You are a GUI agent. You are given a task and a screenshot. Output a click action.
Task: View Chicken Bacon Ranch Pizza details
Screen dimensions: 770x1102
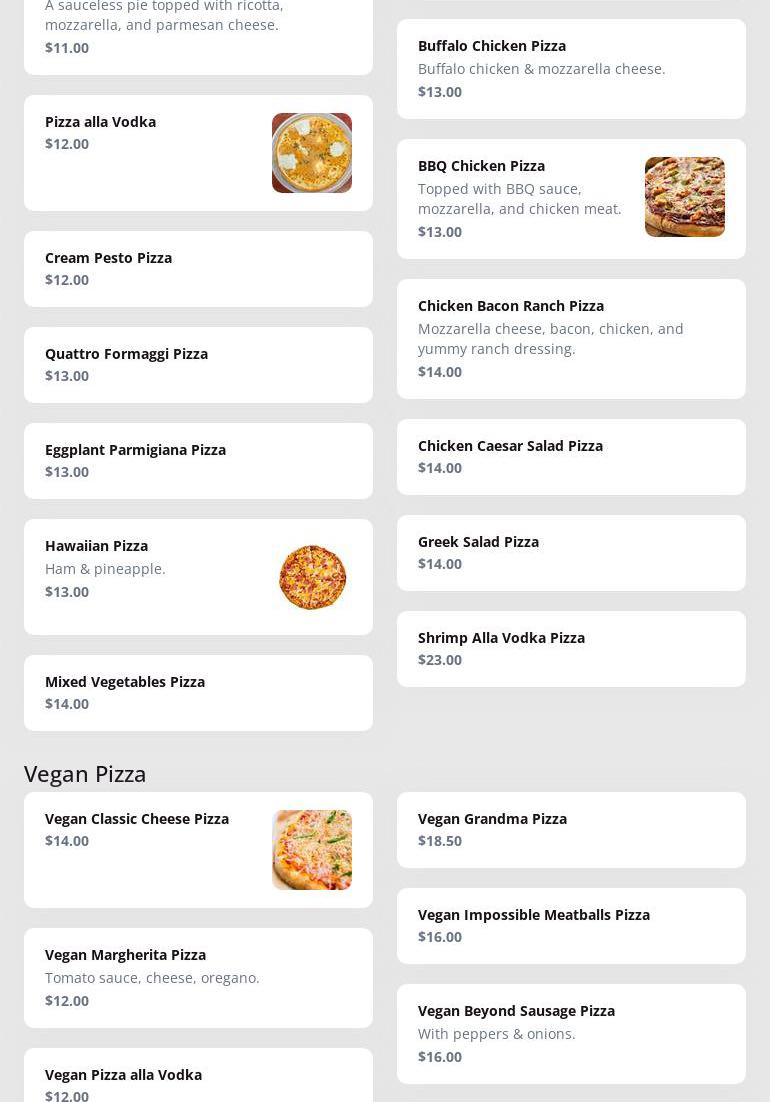(571, 339)
